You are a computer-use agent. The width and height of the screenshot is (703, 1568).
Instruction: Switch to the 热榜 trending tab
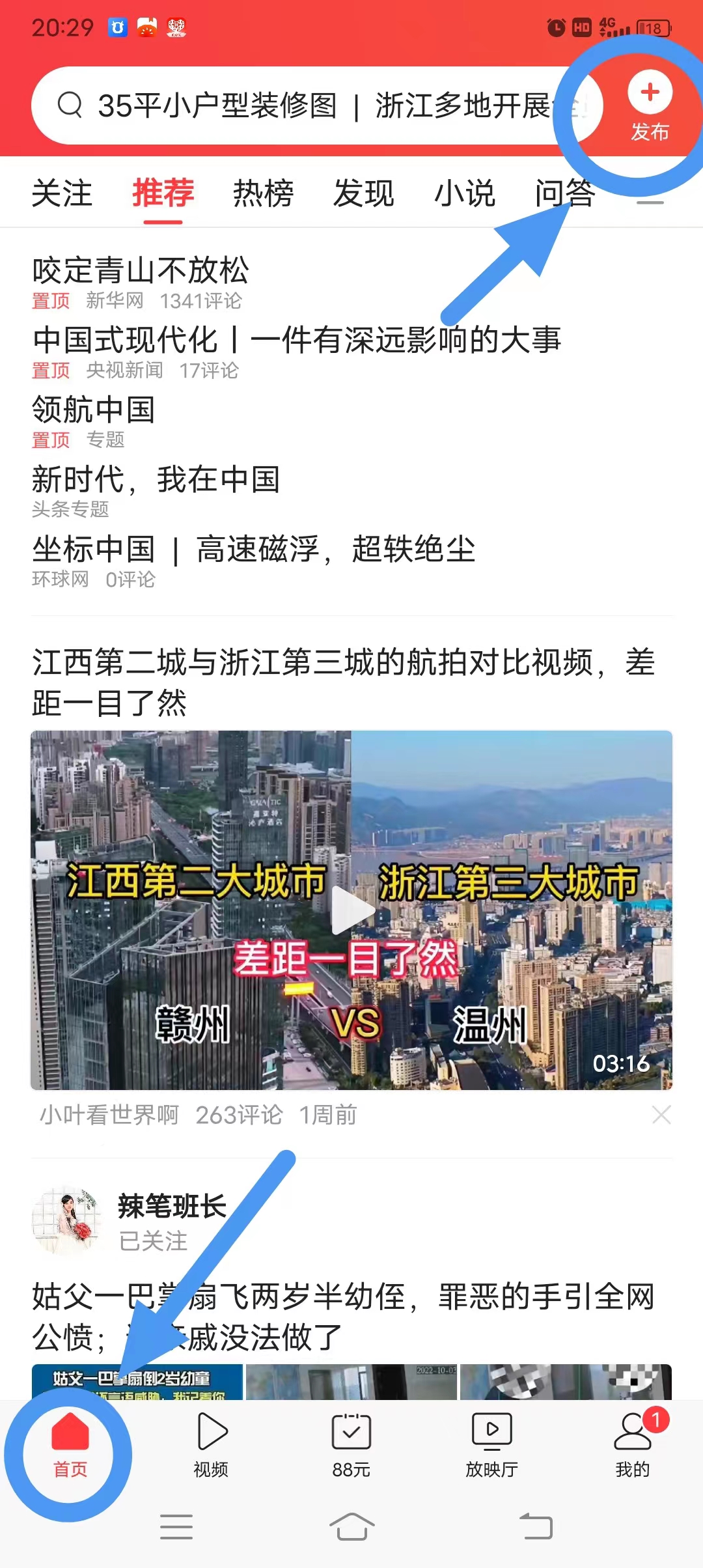(x=262, y=193)
